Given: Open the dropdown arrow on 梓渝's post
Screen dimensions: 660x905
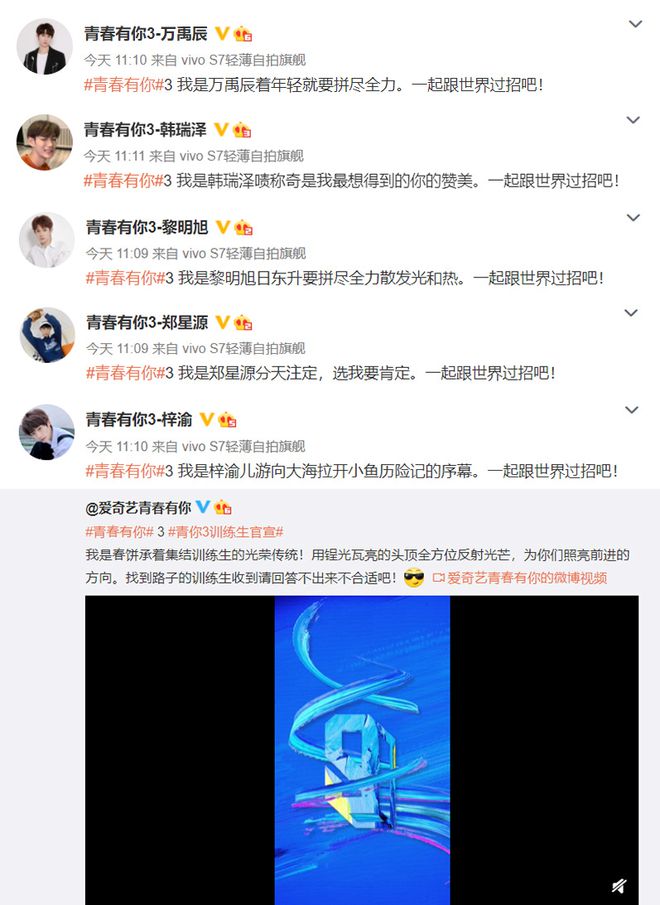Looking at the screenshot, I should click(632, 410).
